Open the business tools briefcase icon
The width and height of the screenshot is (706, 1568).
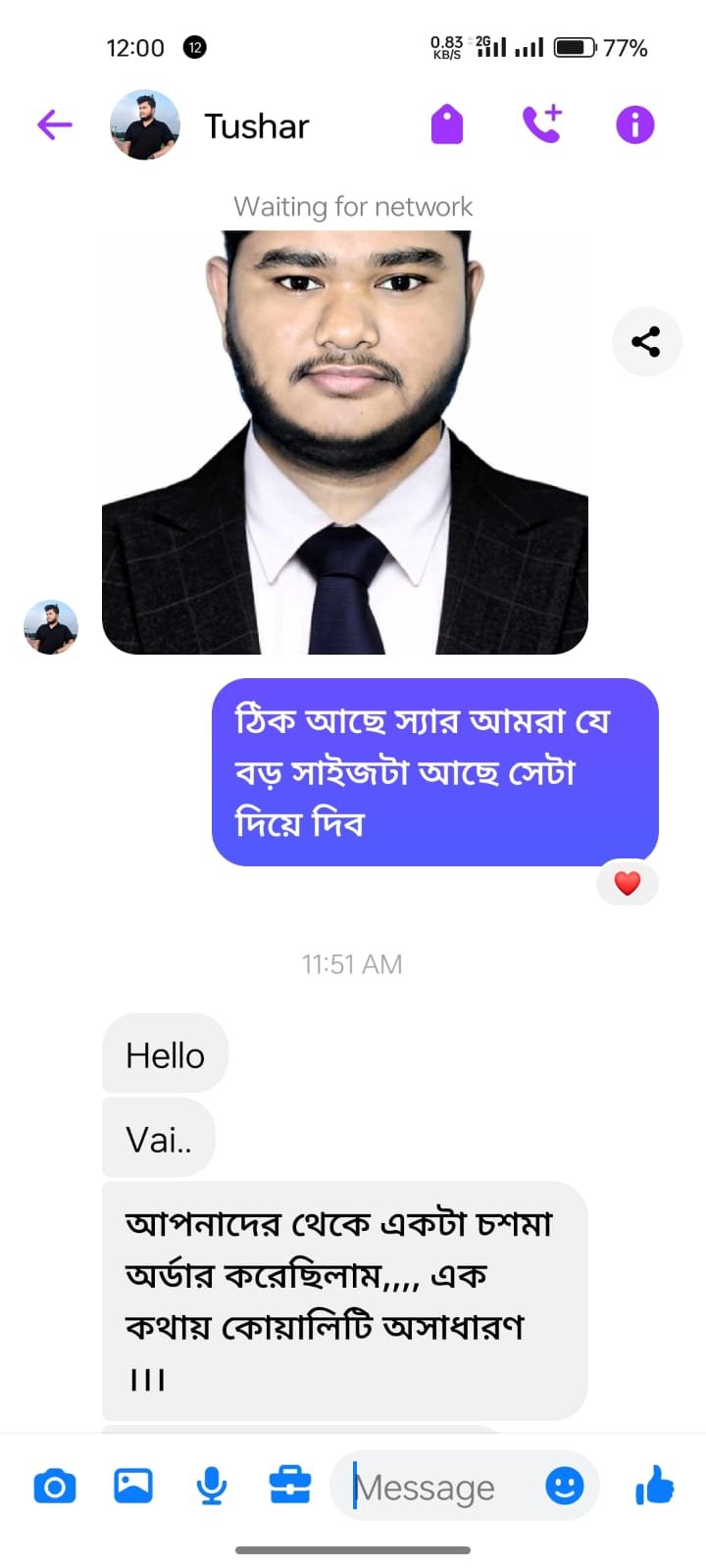(x=290, y=1487)
